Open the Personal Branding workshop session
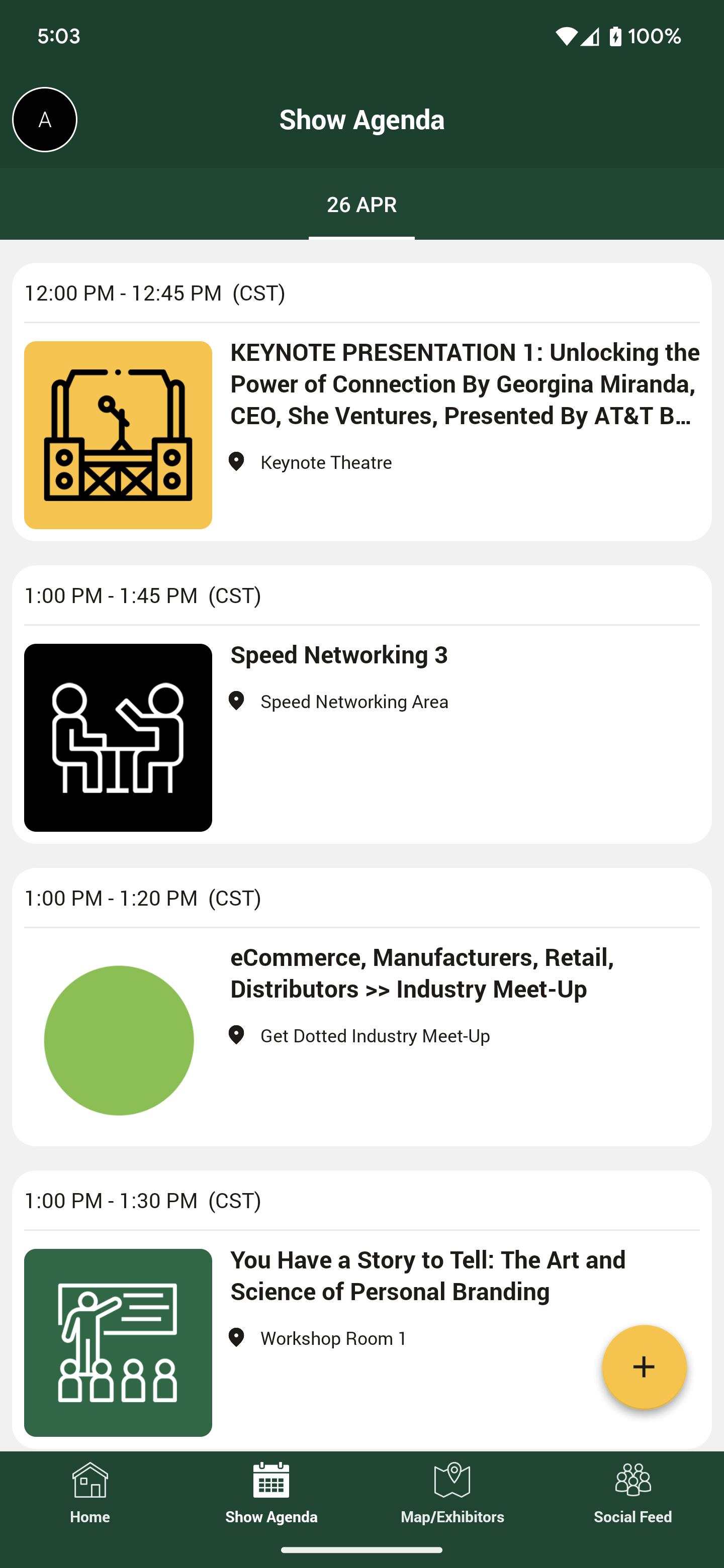The image size is (724, 1568). pos(361,1310)
